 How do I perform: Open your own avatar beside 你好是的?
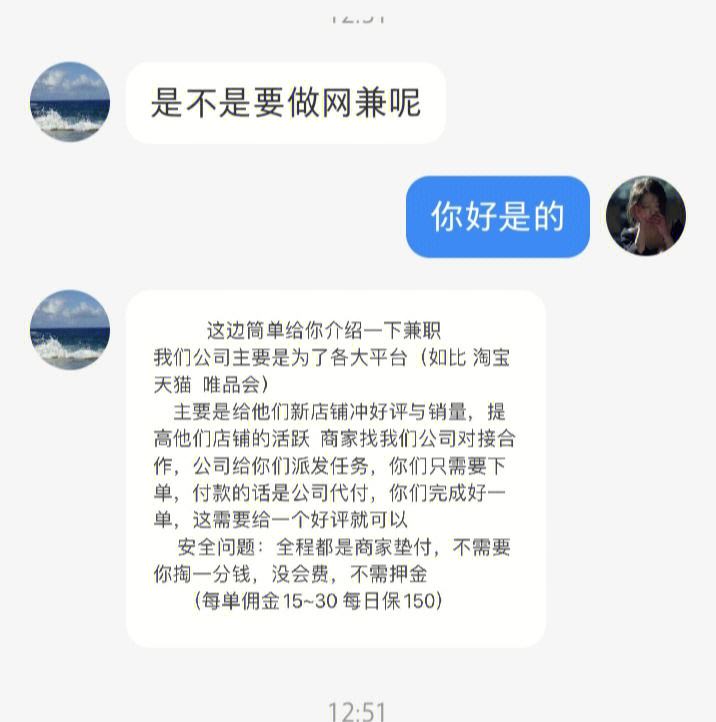click(646, 216)
